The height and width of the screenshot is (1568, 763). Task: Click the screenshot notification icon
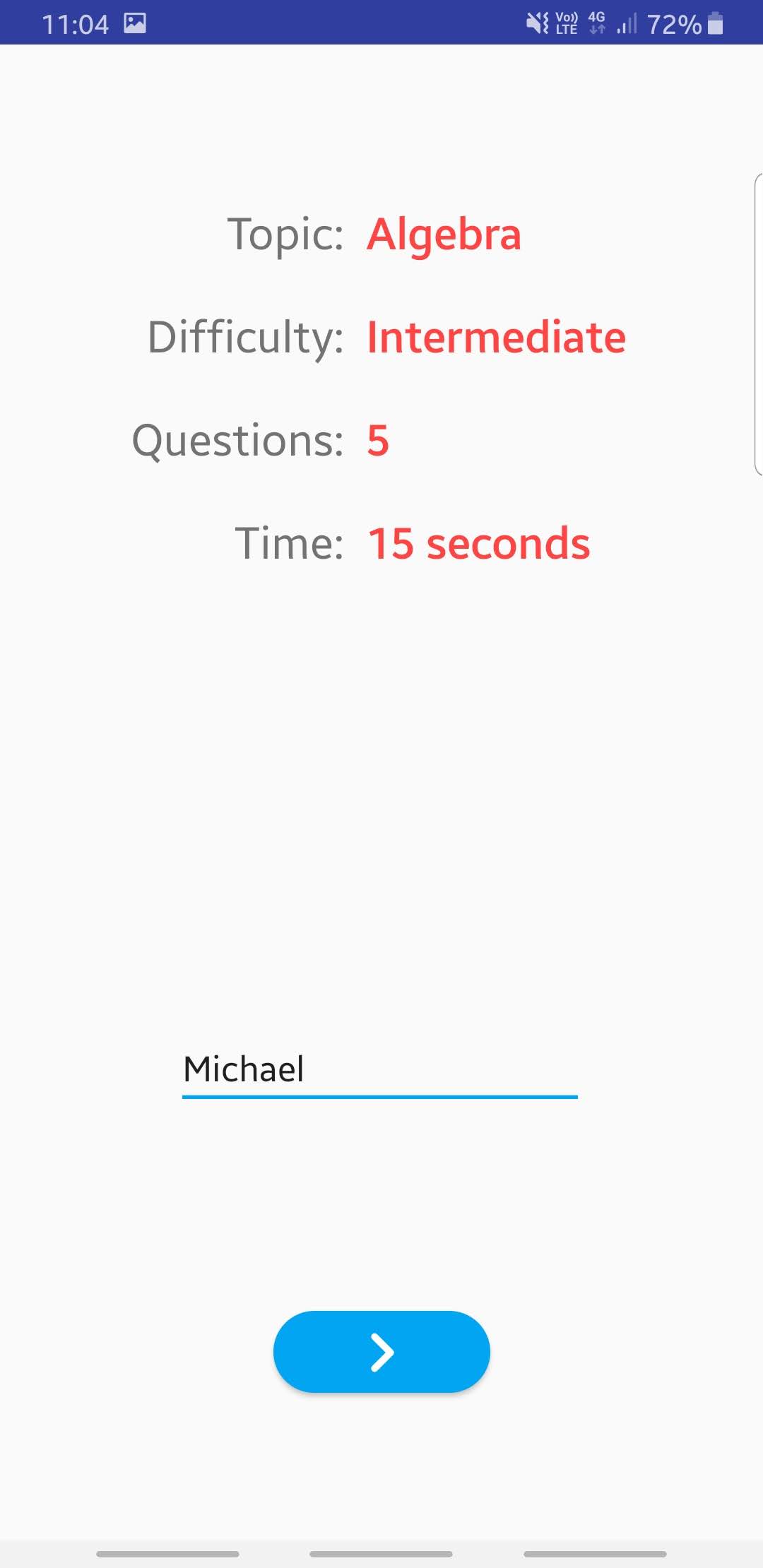pos(136,23)
